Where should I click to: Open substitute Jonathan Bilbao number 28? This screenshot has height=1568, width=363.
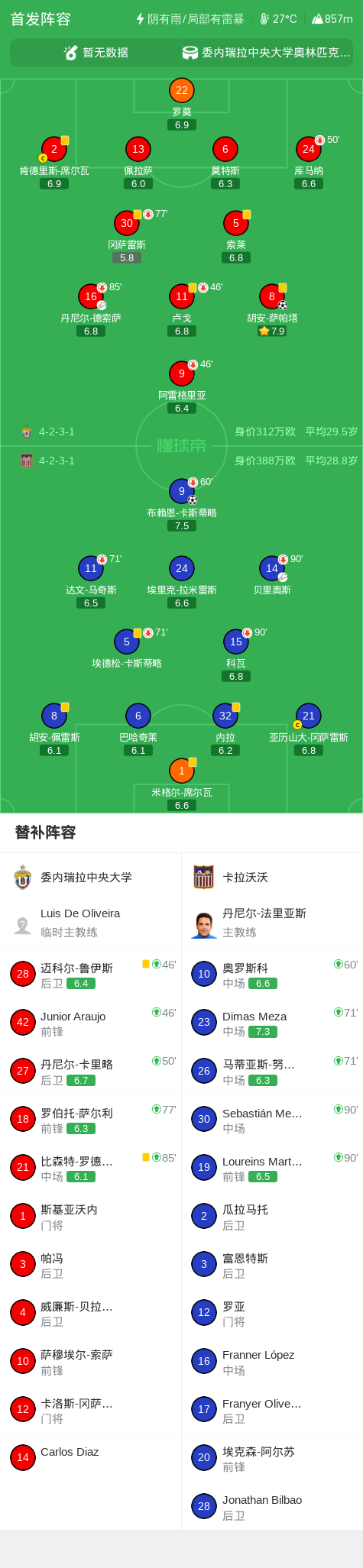pyautogui.click(x=272, y=1506)
